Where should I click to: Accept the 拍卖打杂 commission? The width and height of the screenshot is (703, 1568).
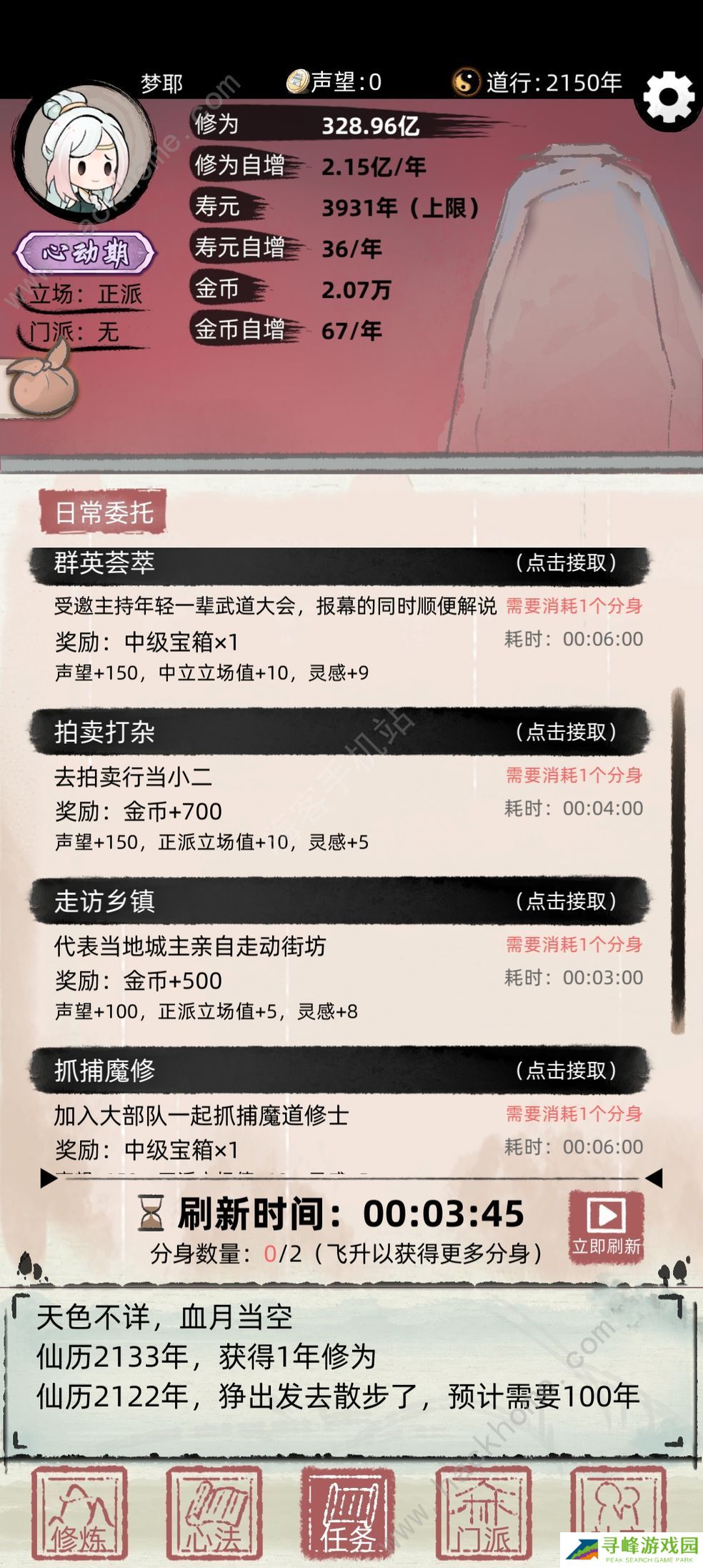click(566, 732)
